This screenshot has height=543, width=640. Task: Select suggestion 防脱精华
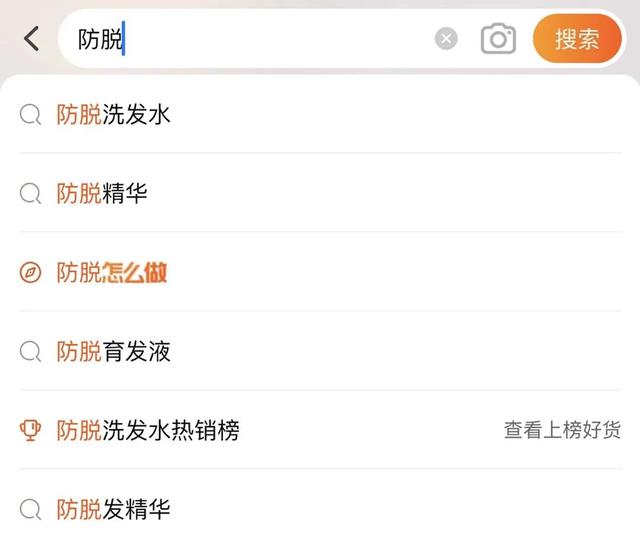pyautogui.click(x=102, y=194)
